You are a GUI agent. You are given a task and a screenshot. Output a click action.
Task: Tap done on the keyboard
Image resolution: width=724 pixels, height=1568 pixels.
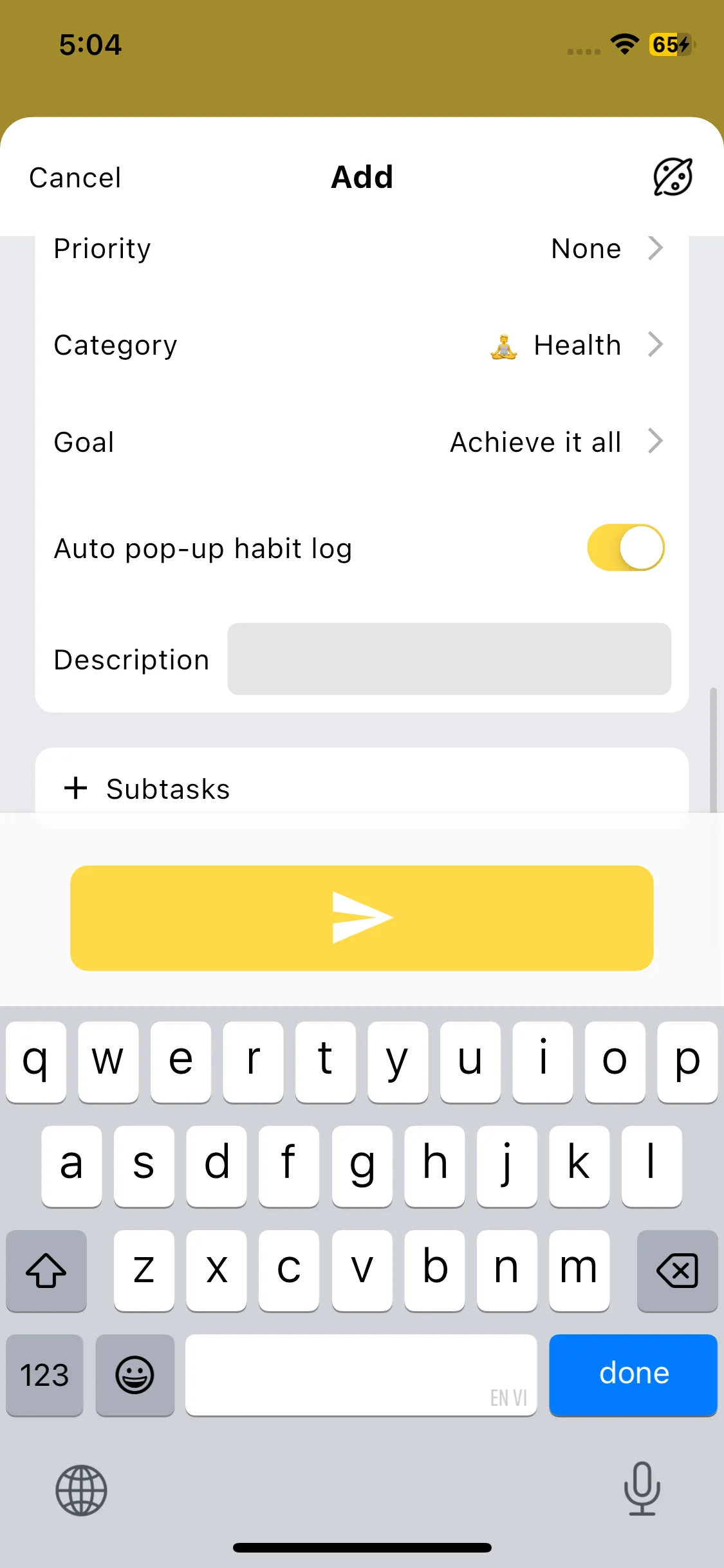633,1374
